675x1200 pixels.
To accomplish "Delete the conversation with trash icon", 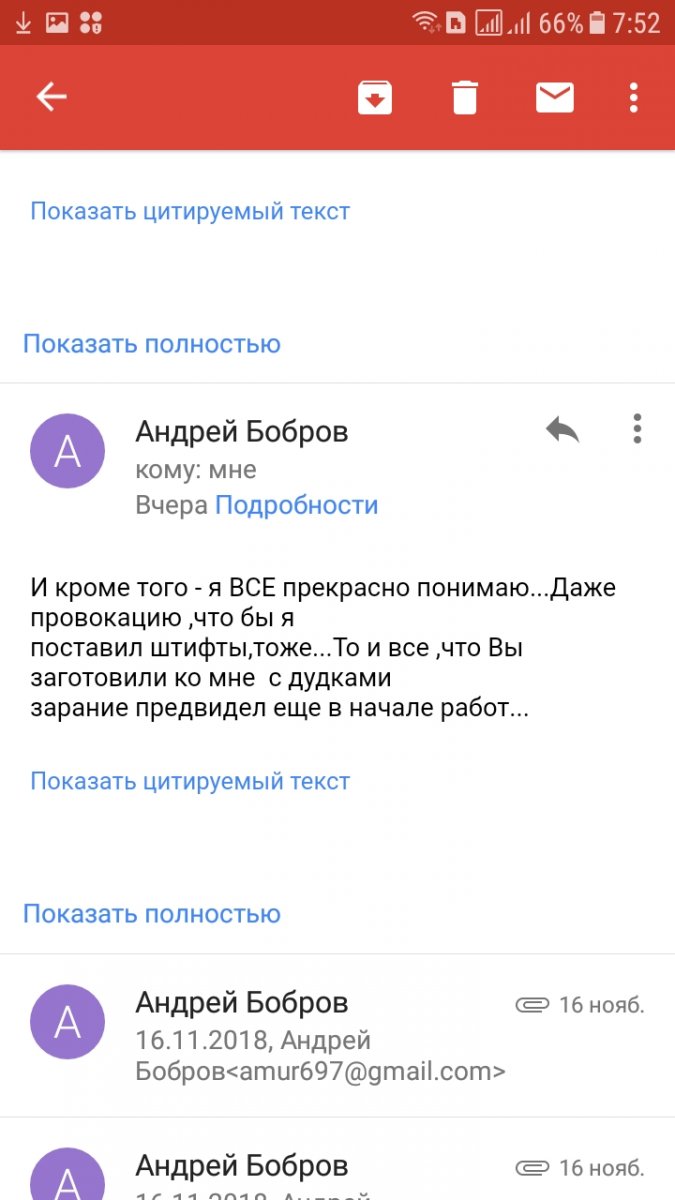I will 465,97.
